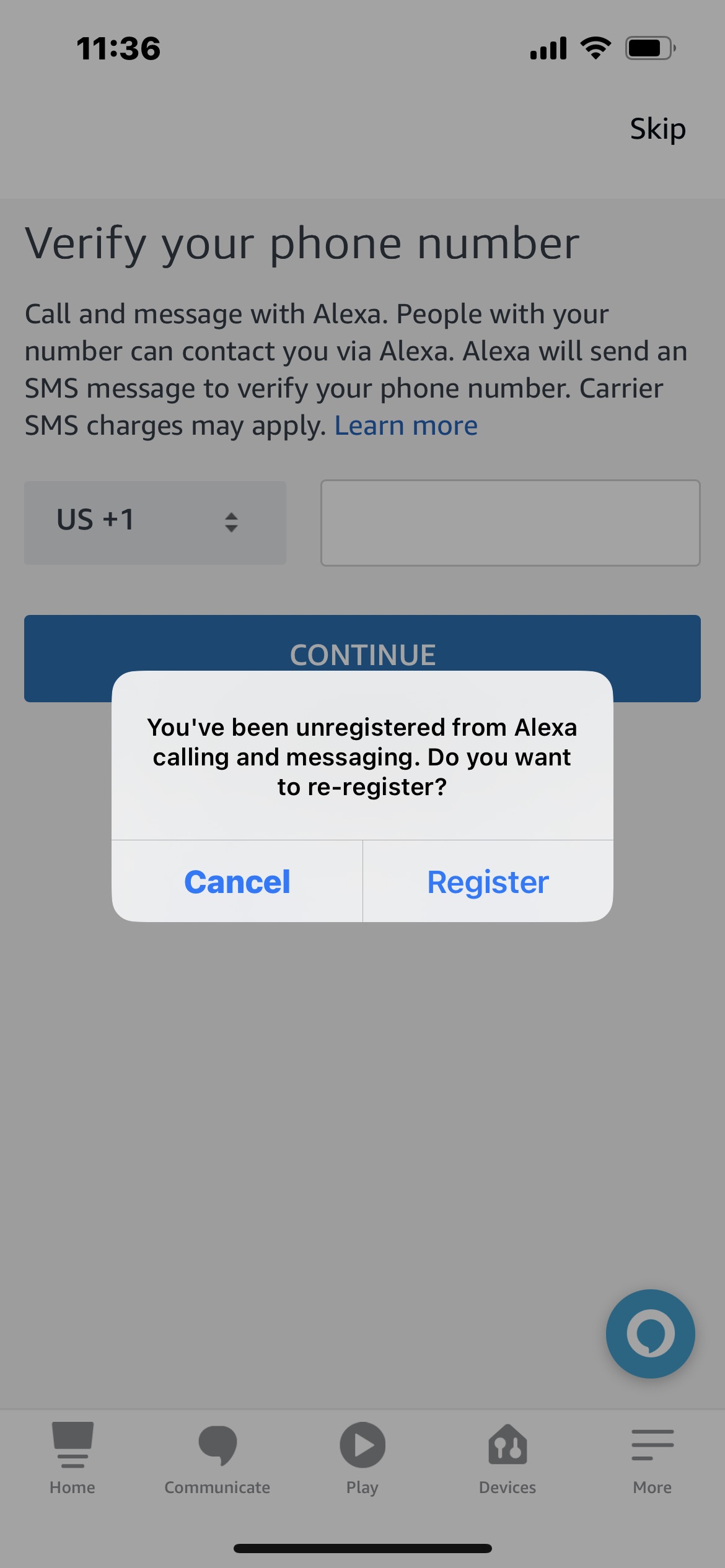Go to the Play tab
Screen dimensions: 725x1568
point(362,1458)
